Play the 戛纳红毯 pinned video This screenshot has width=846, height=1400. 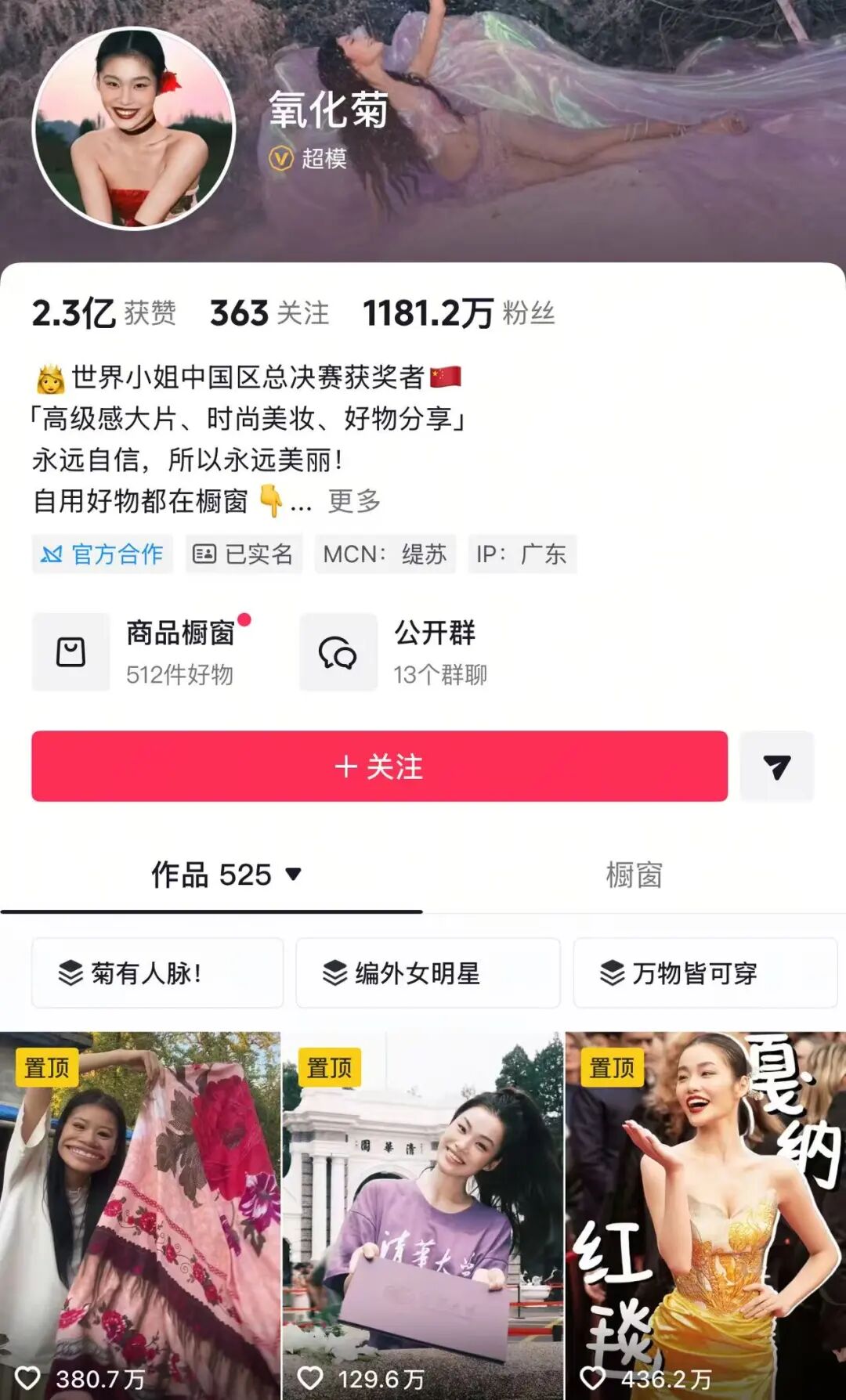tap(705, 1214)
